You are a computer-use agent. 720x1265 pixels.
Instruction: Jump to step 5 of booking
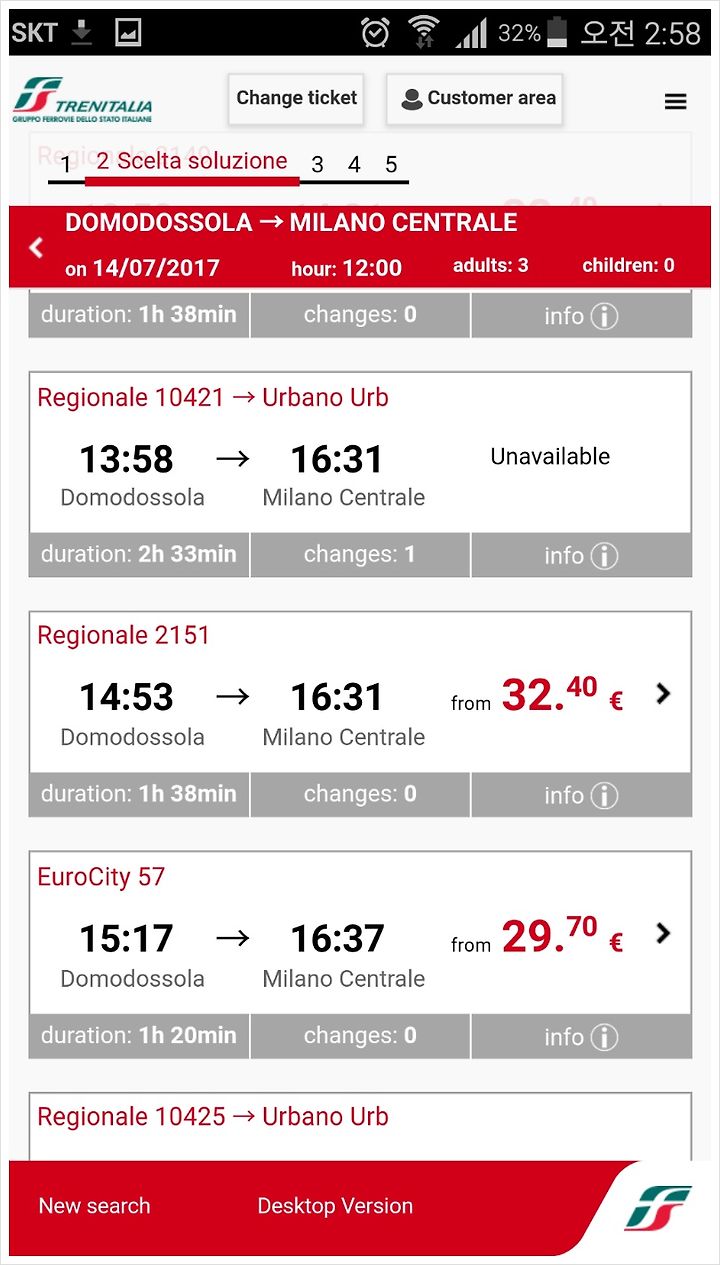click(391, 165)
